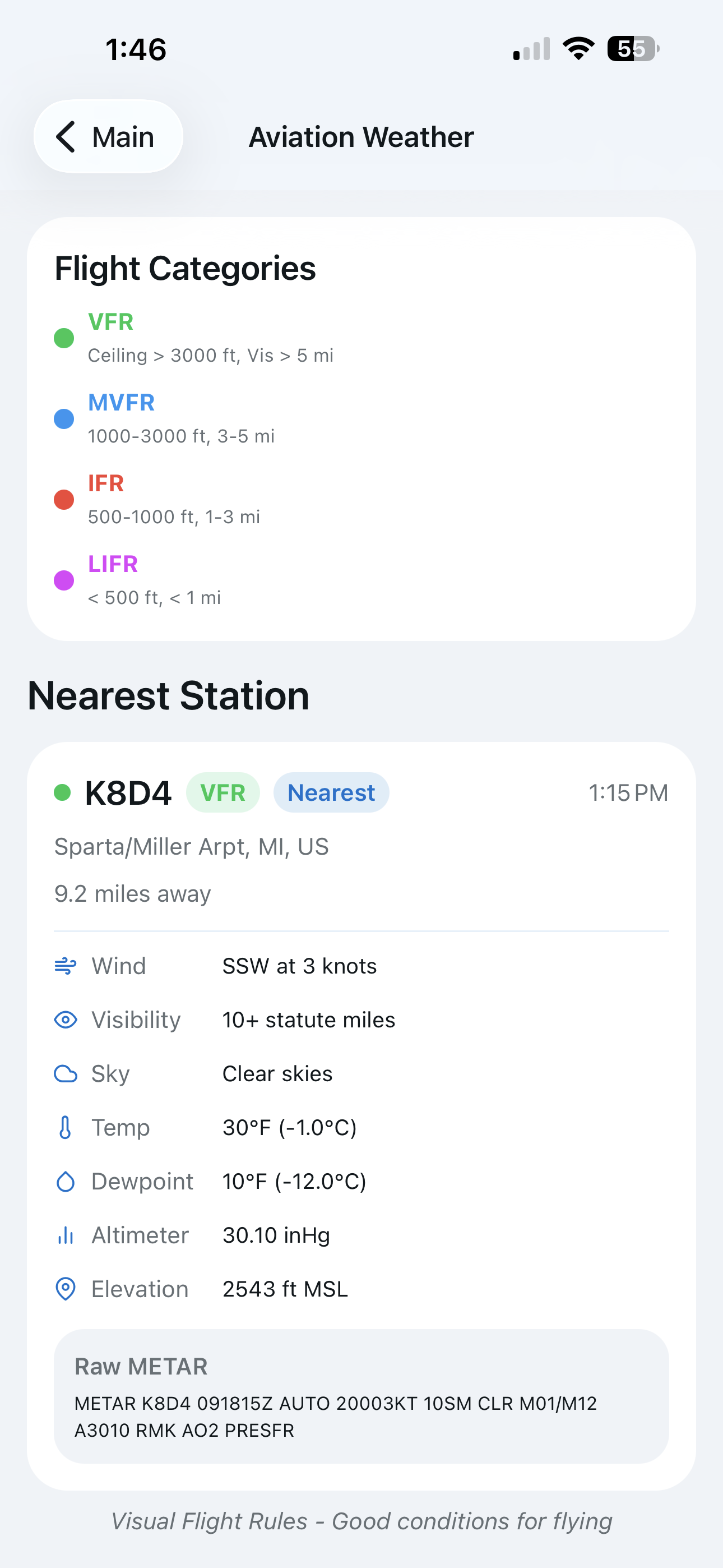Tap the Visibility eye icon
Viewport: 723px width, 1568px height.
pos(66,1019)
